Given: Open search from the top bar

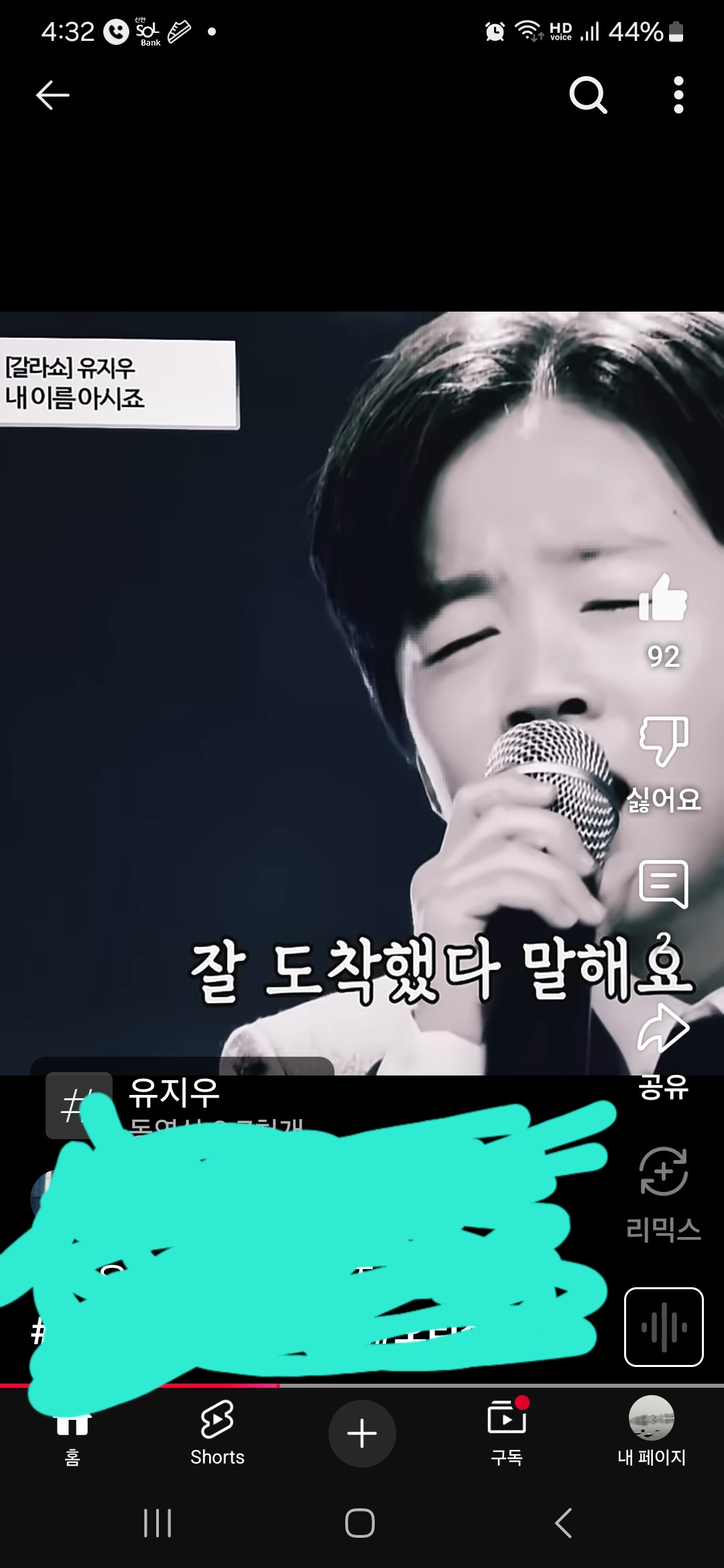Looking at the screenshot, I should tap(588, 95).
